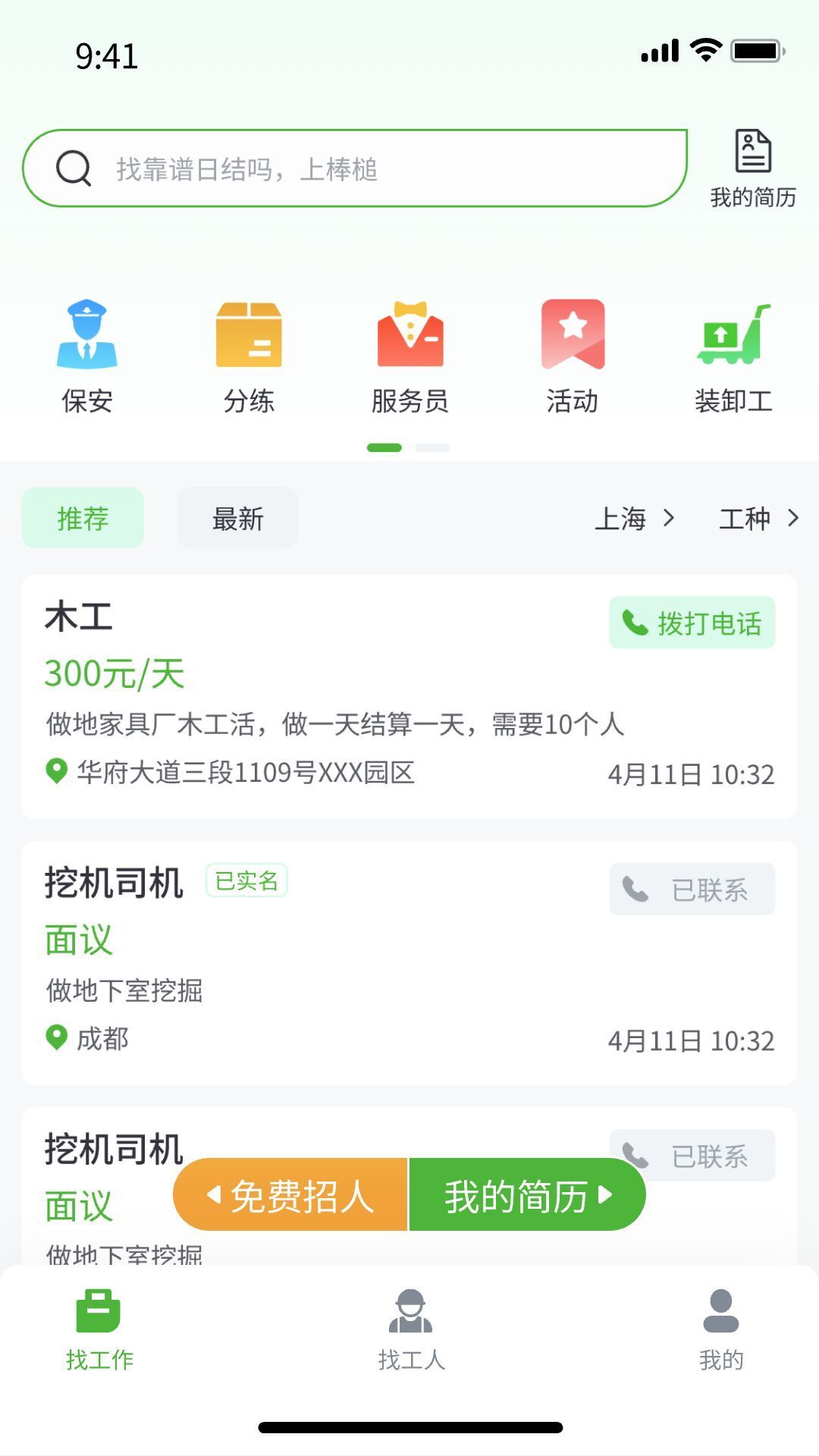
Task: Tap the magnifier icon in the search bar
Action: [x=74, y=169]
